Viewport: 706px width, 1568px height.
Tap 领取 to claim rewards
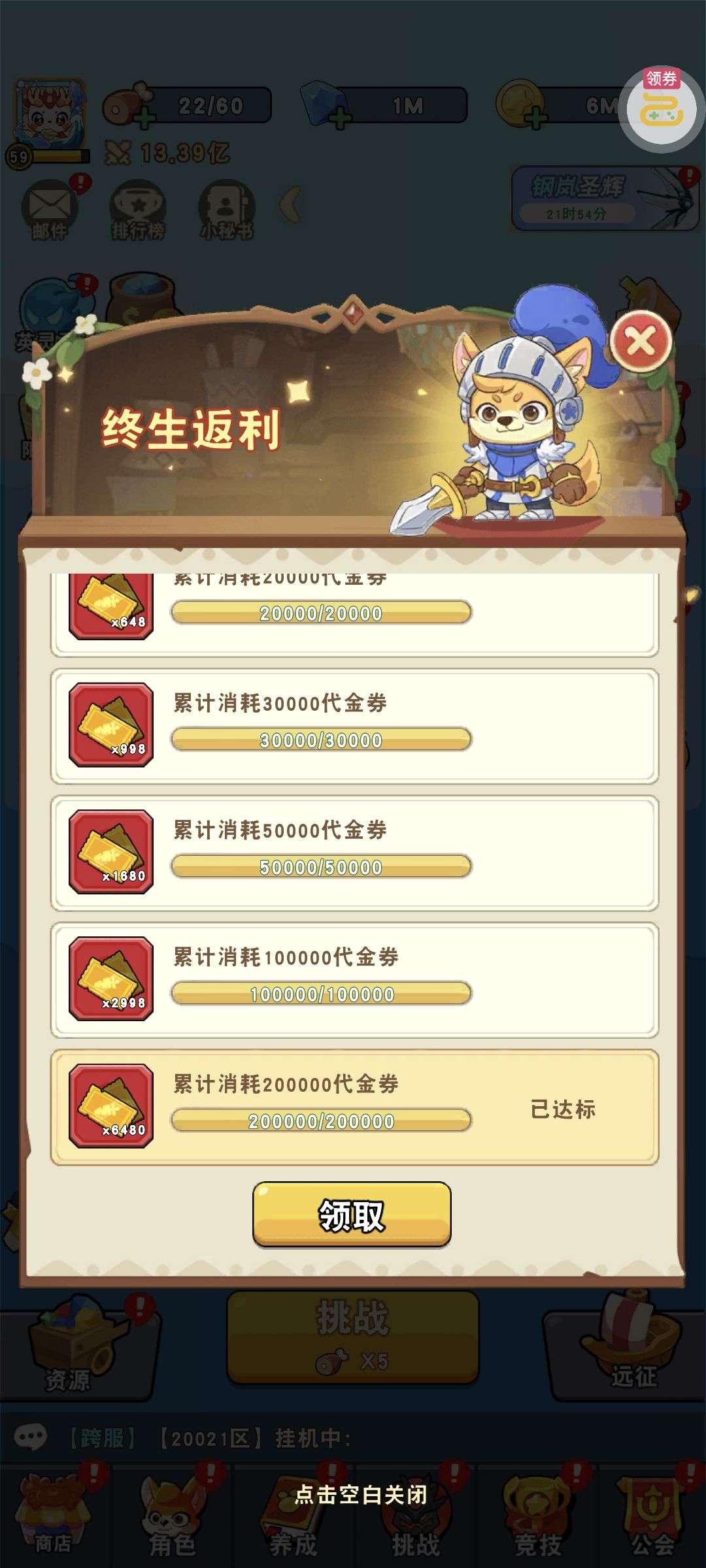(x=352, y=1214)
